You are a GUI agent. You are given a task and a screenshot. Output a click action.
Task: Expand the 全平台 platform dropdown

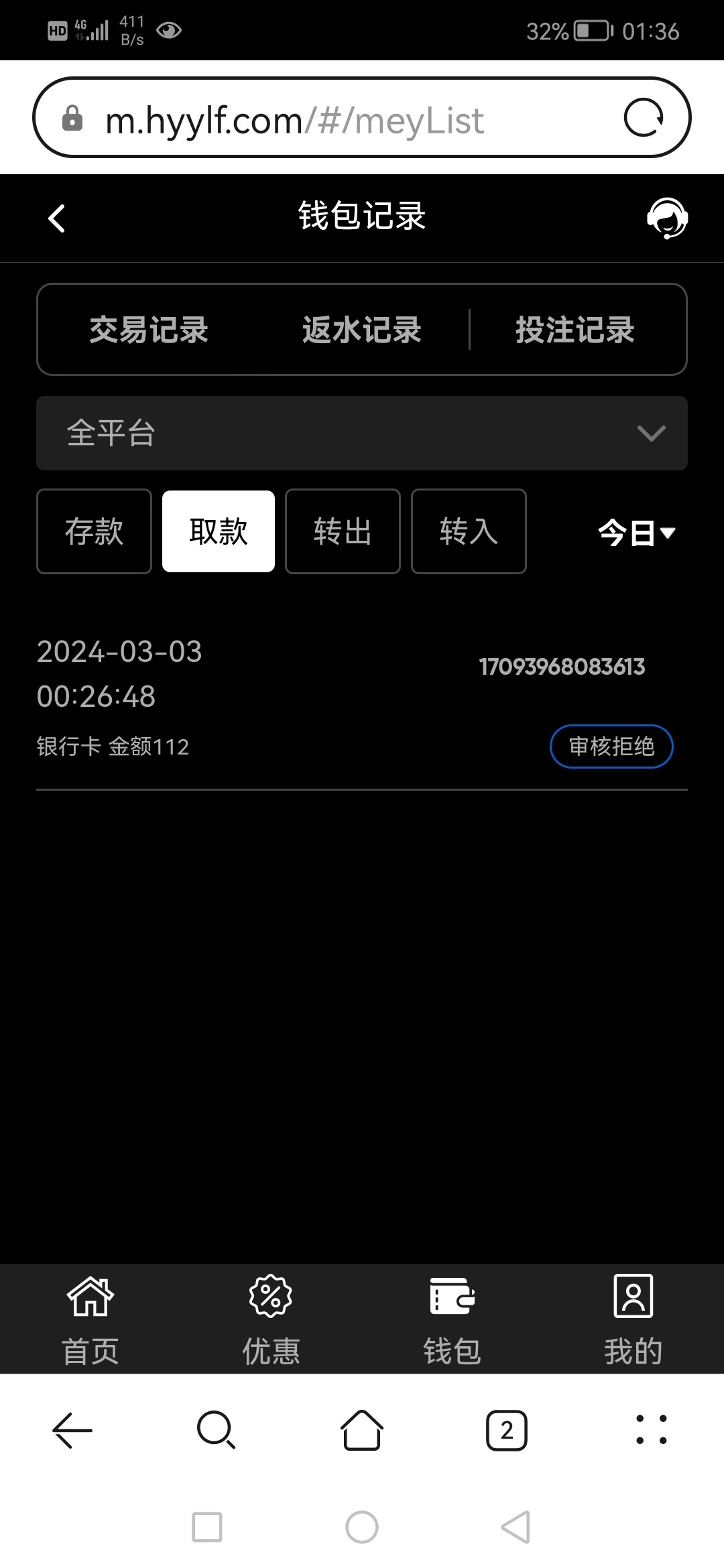pos(362,433)
